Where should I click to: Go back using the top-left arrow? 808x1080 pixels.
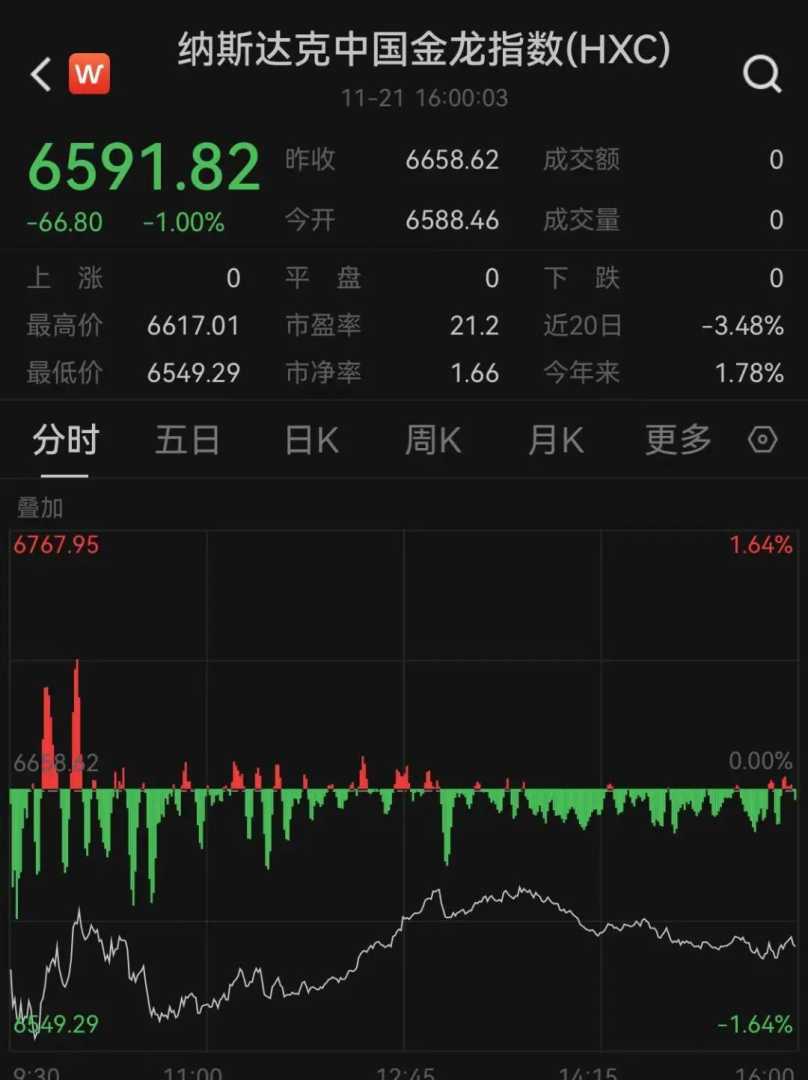click(x=41, y=74)
